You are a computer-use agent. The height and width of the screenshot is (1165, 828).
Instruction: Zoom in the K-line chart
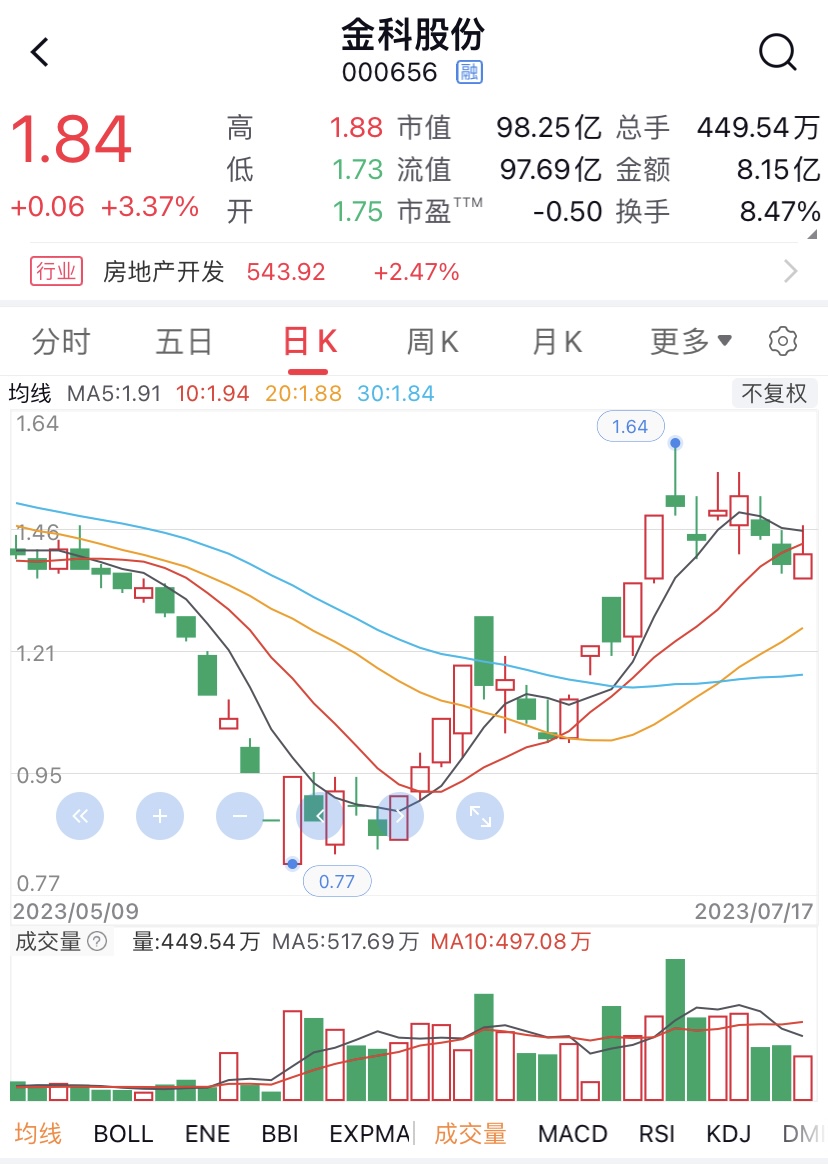160,816
